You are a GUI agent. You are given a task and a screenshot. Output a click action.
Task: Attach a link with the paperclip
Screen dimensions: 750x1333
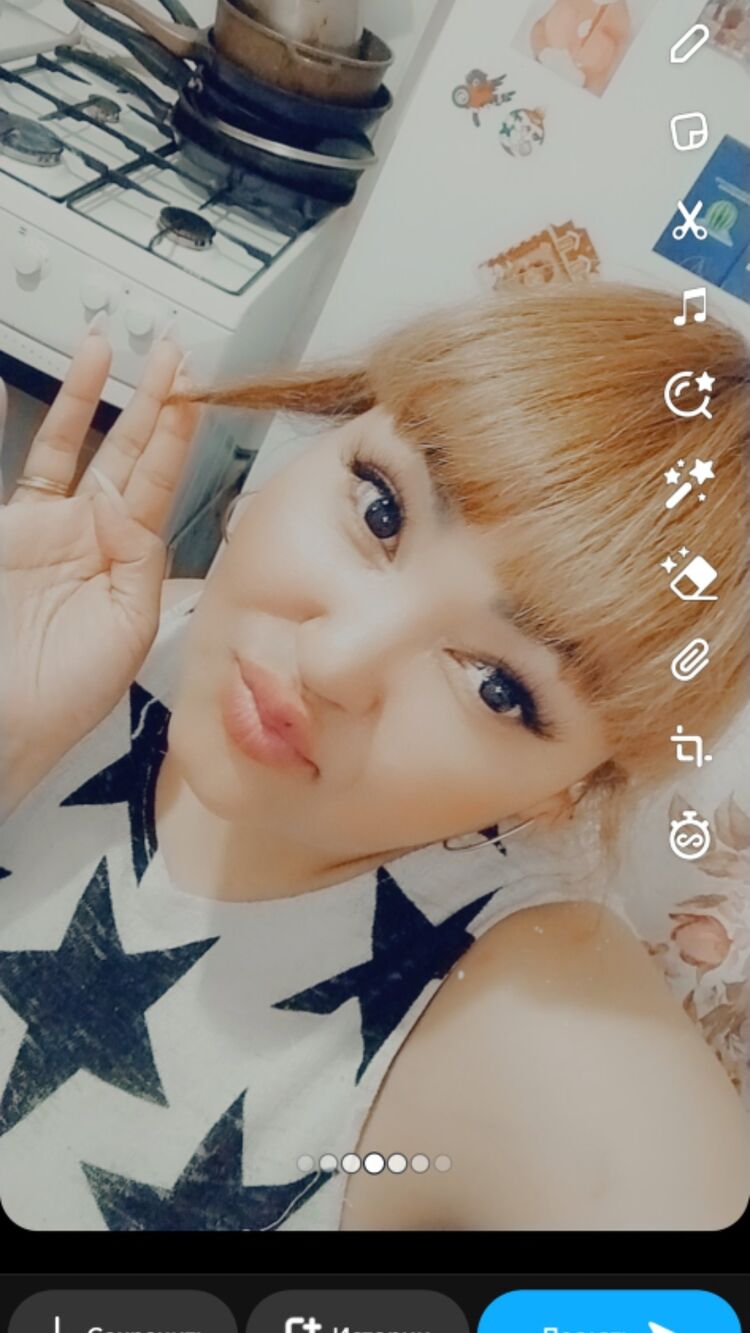[689, 660]
